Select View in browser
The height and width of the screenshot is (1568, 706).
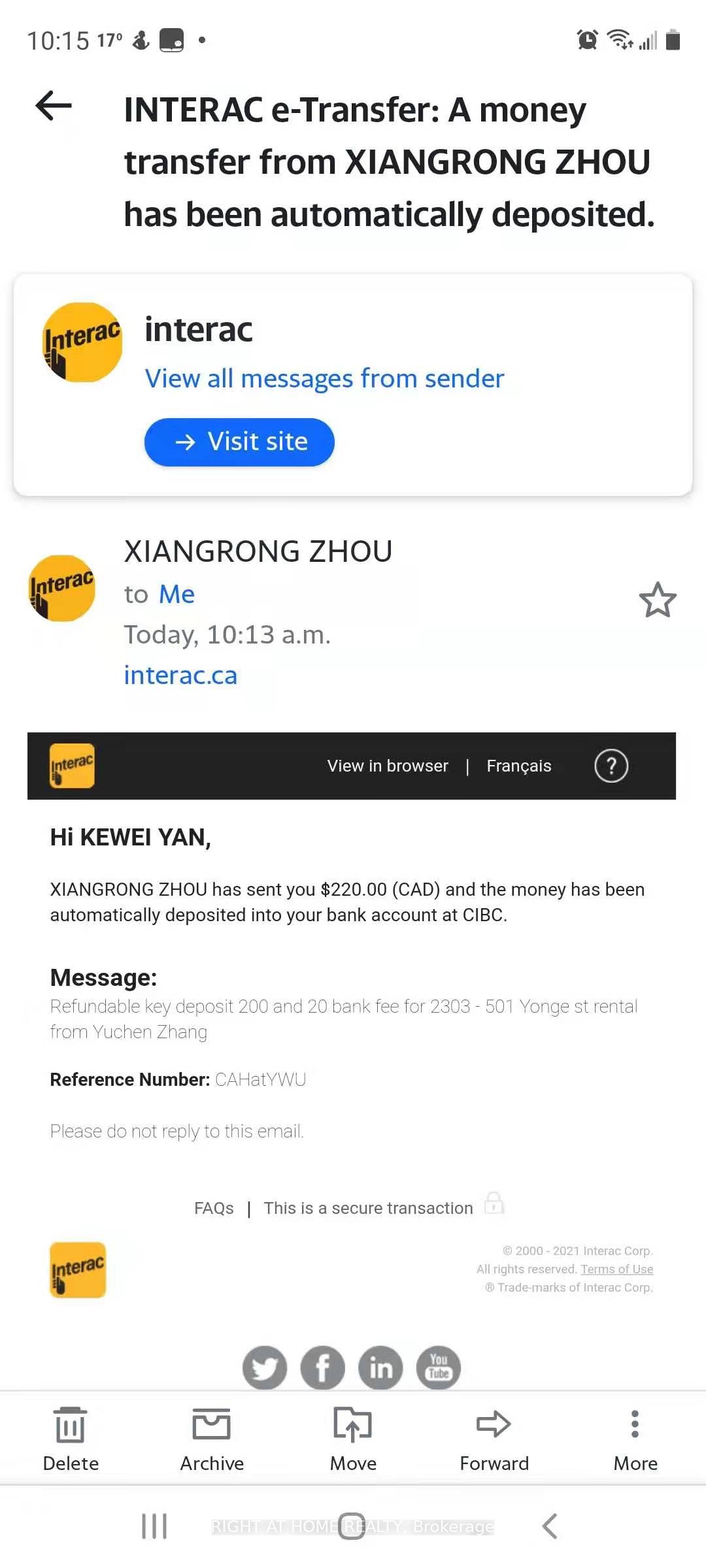tap(388, 766)
